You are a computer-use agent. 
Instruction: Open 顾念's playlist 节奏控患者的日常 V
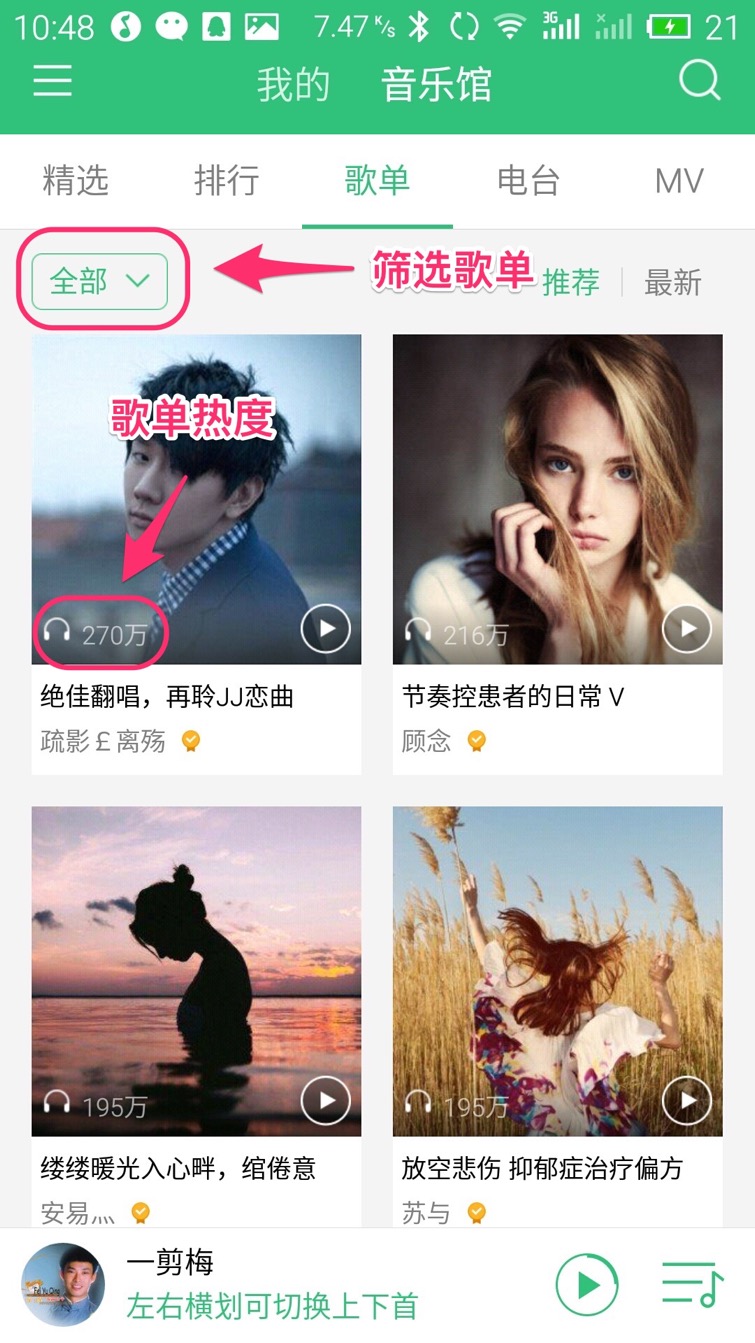557,500
